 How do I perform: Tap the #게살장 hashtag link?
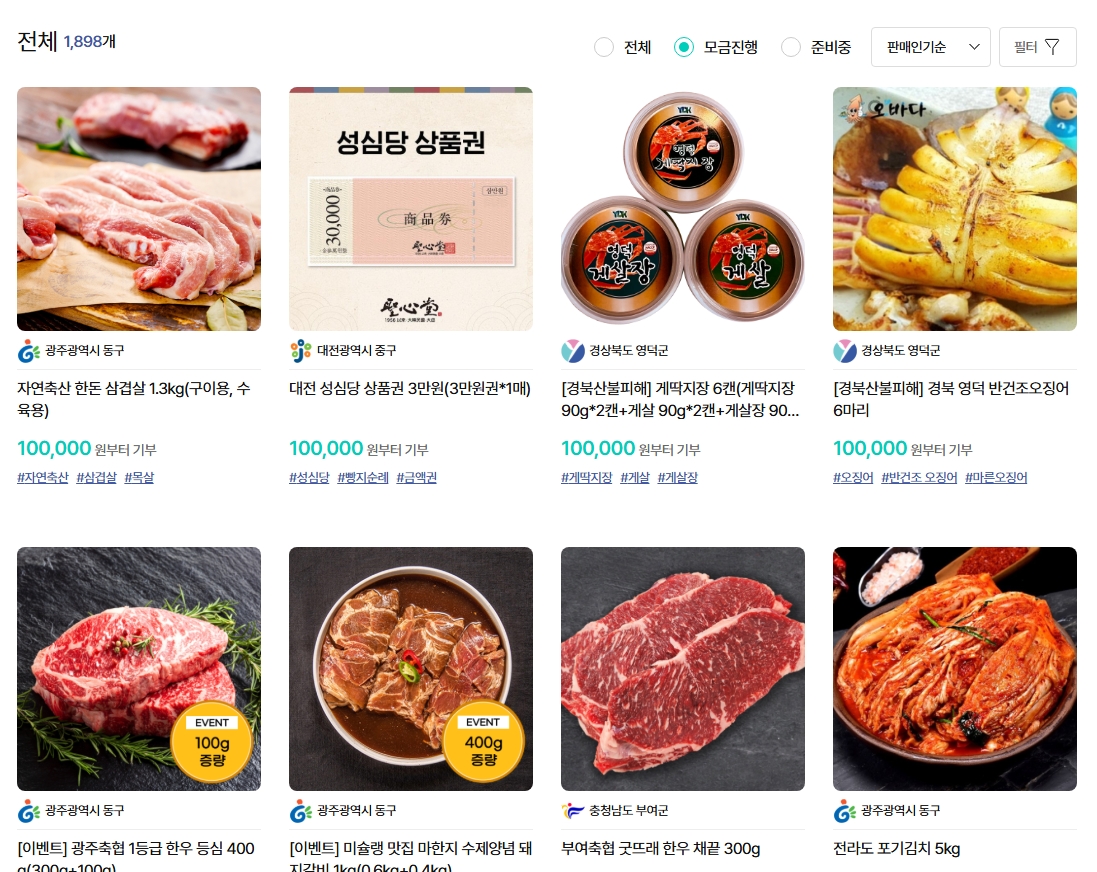(x=677, y=478)
